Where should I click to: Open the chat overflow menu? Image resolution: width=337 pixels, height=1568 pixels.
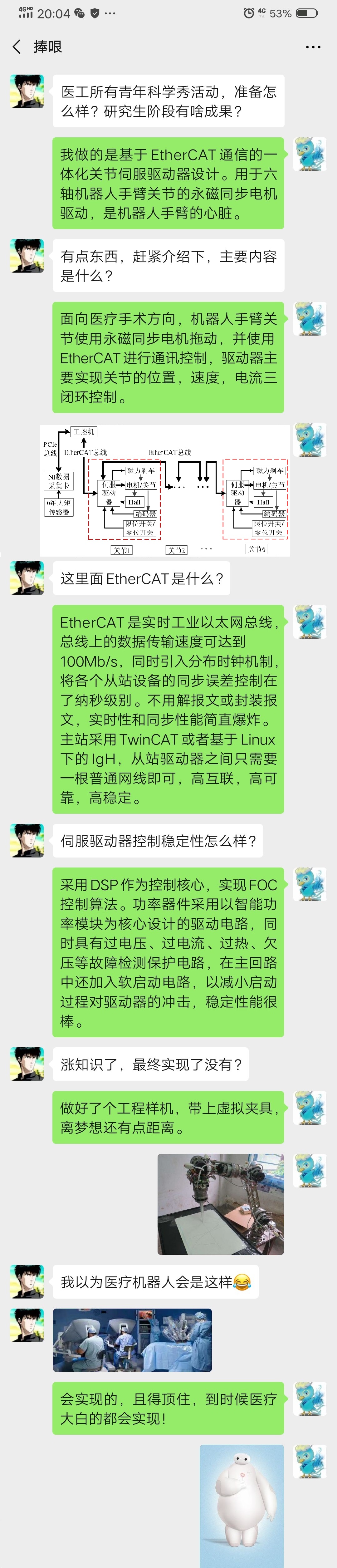pyautogui.click(x=313, y=47)
